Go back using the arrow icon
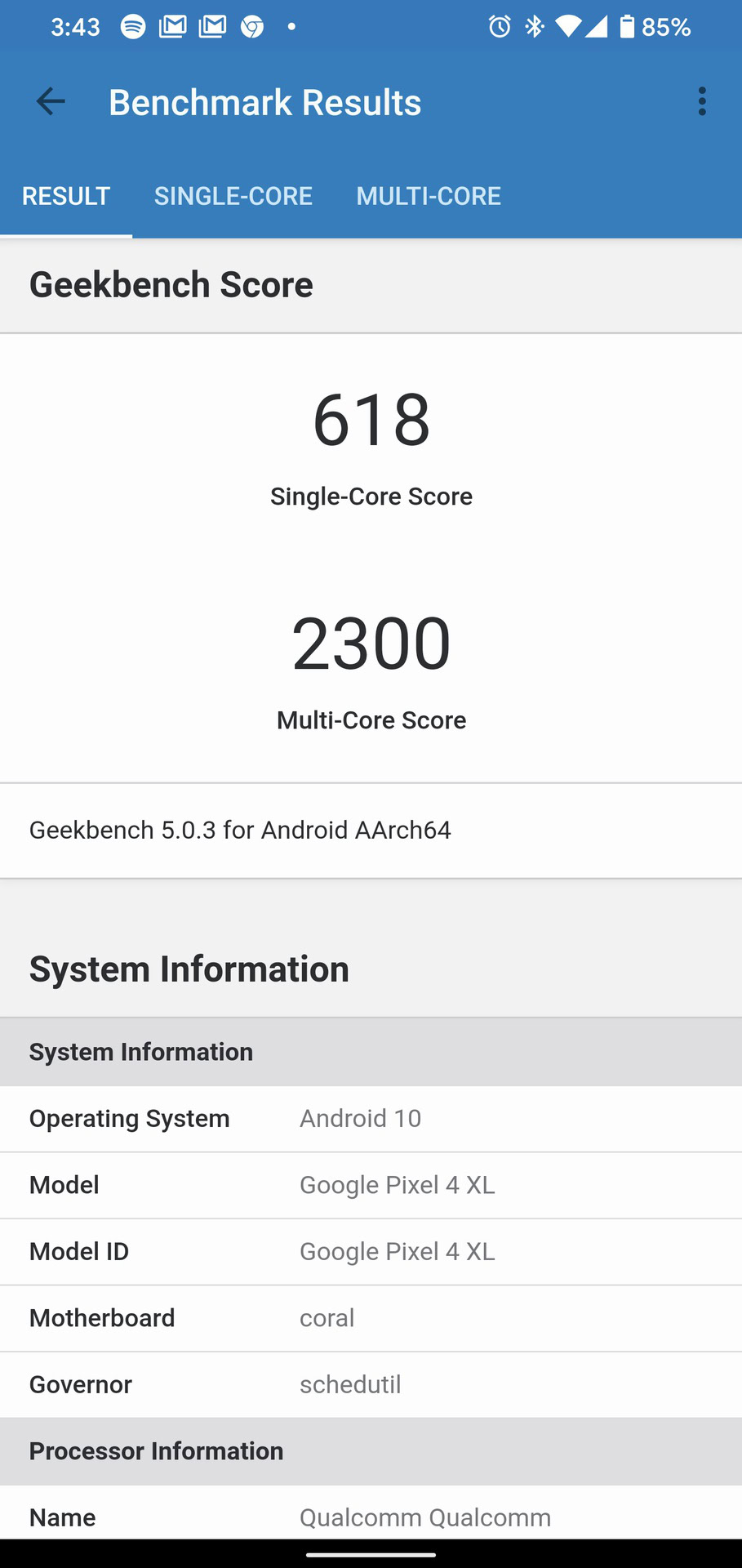The image size is (742, 1568). pyautogui.click(x=51, y=102)
